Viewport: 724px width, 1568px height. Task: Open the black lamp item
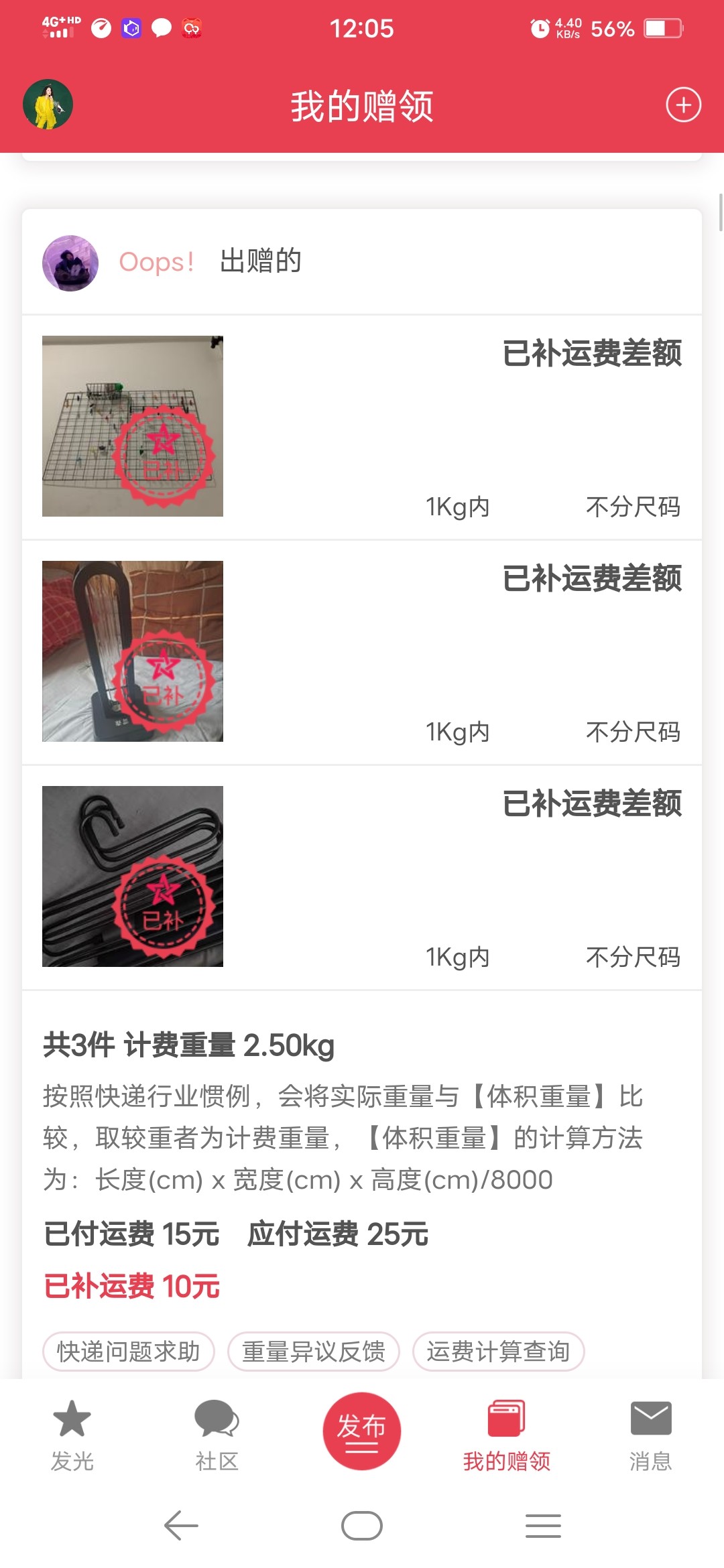(x=133, y=651)
